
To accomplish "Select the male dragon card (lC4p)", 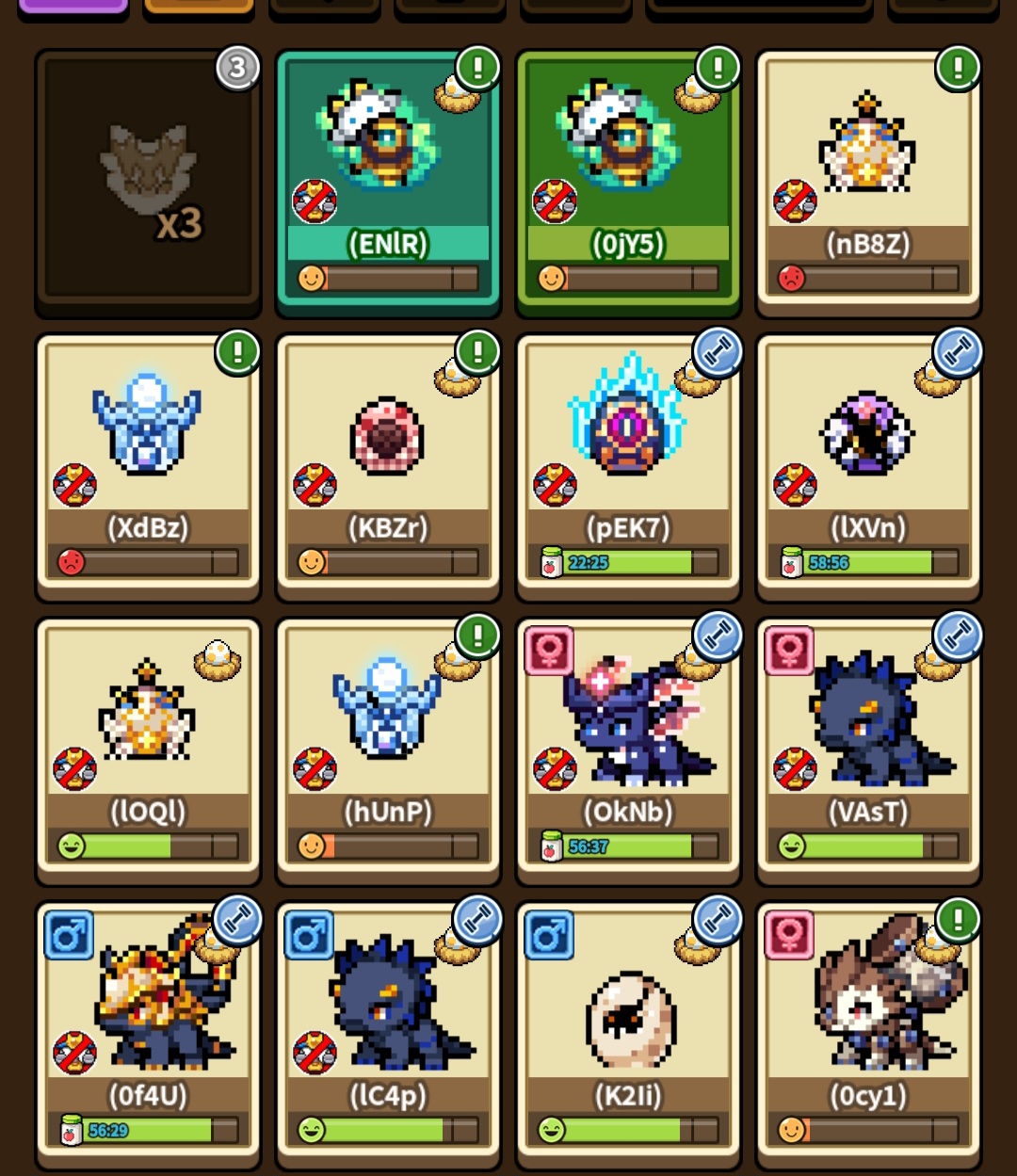I will (388, 1036).
